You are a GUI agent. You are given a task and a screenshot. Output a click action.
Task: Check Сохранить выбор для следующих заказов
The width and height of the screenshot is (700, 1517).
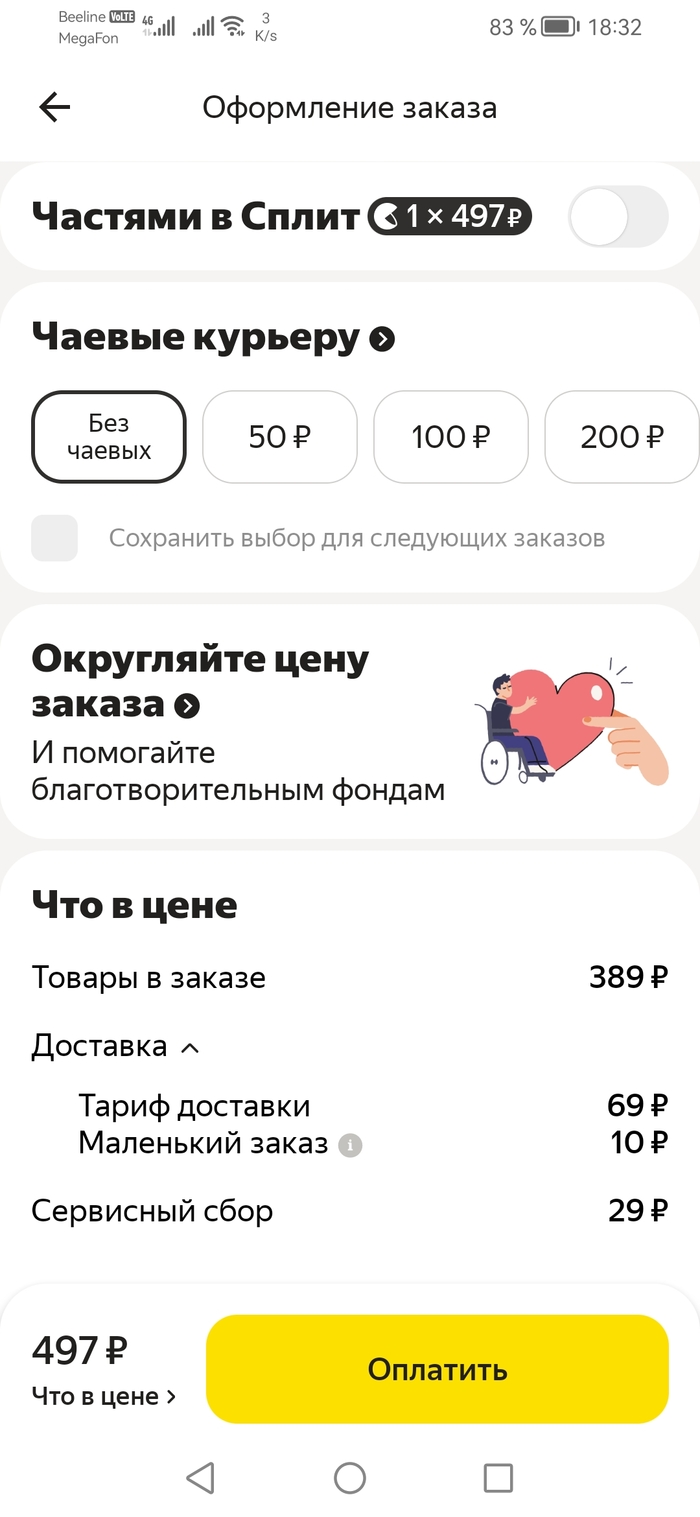pyautogui.click(x=55, y=538)
